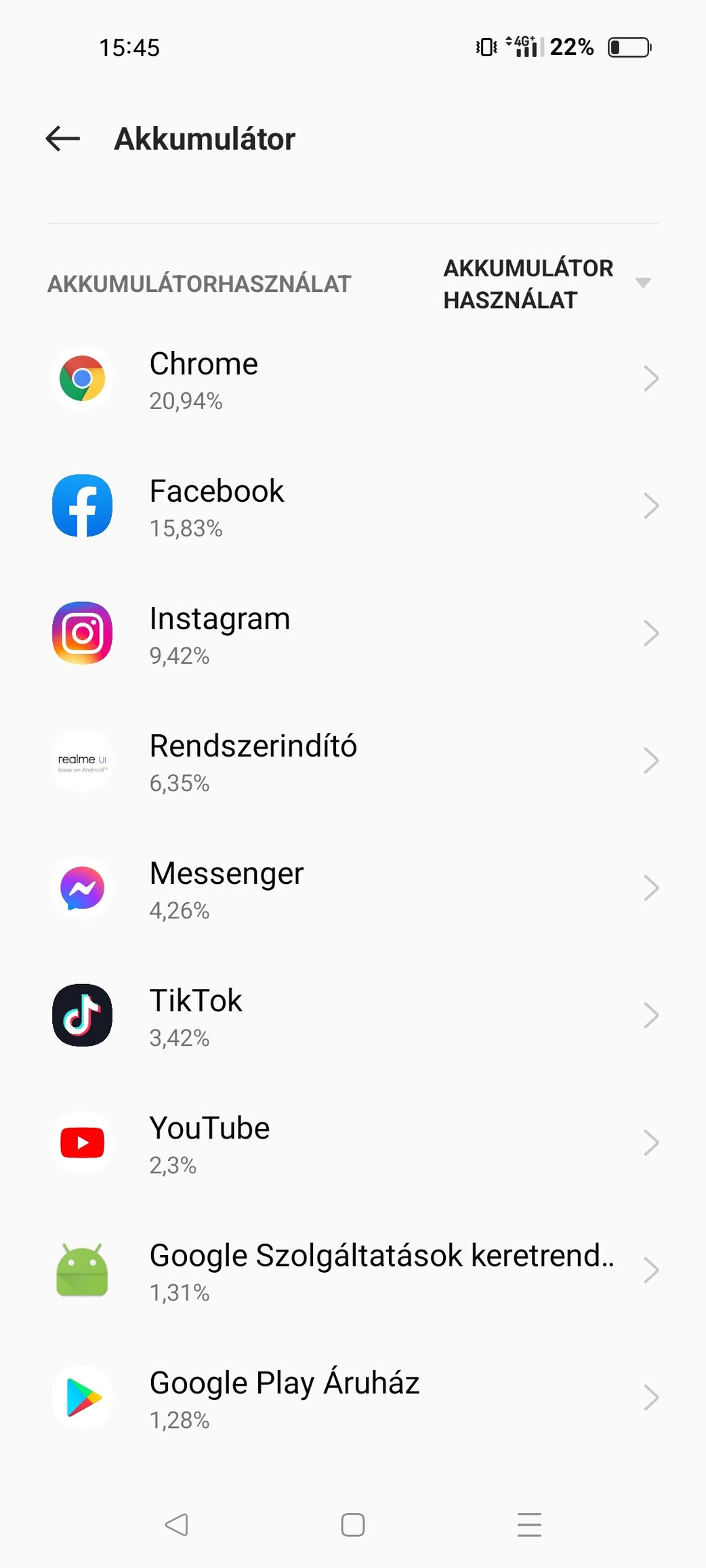Viewport: 706px width, 1568px height.
Task: Open YouTube battery usage row
Action: click(353, 1143)
